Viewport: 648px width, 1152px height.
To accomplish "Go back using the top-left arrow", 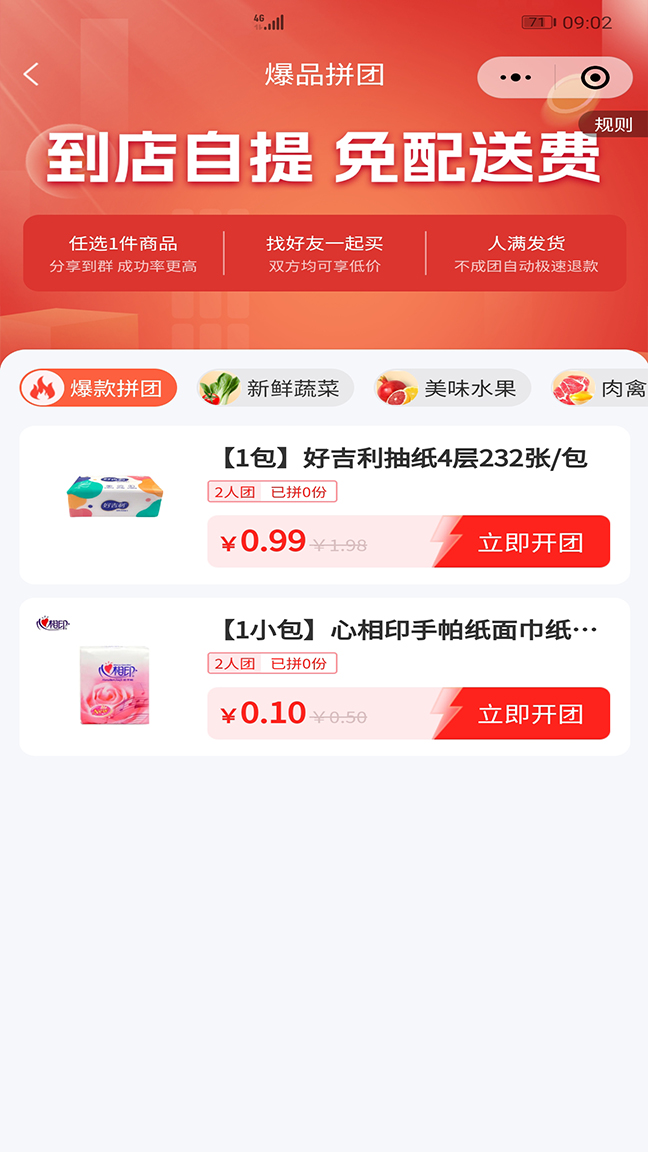I will 32,75.
